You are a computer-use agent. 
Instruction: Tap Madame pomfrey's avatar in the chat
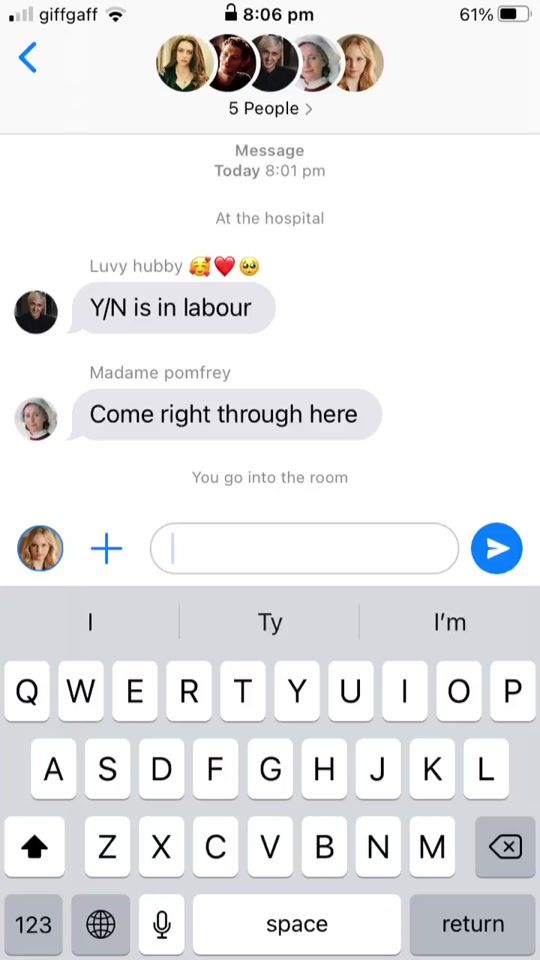tap(36, 419)
